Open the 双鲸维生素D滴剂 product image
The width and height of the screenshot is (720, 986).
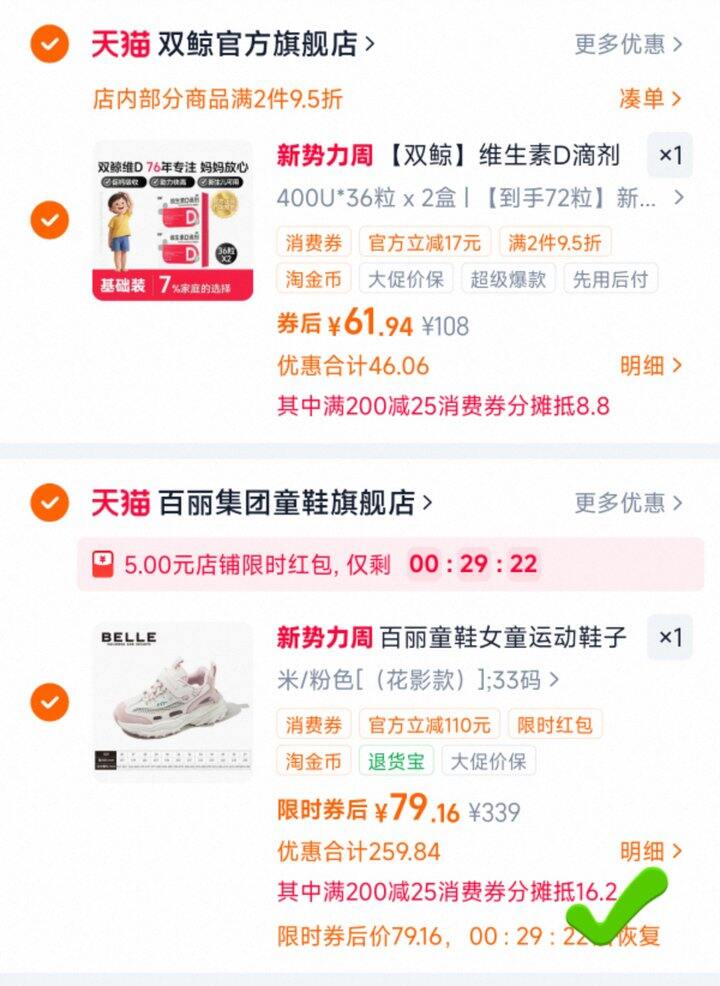point(173,221)
